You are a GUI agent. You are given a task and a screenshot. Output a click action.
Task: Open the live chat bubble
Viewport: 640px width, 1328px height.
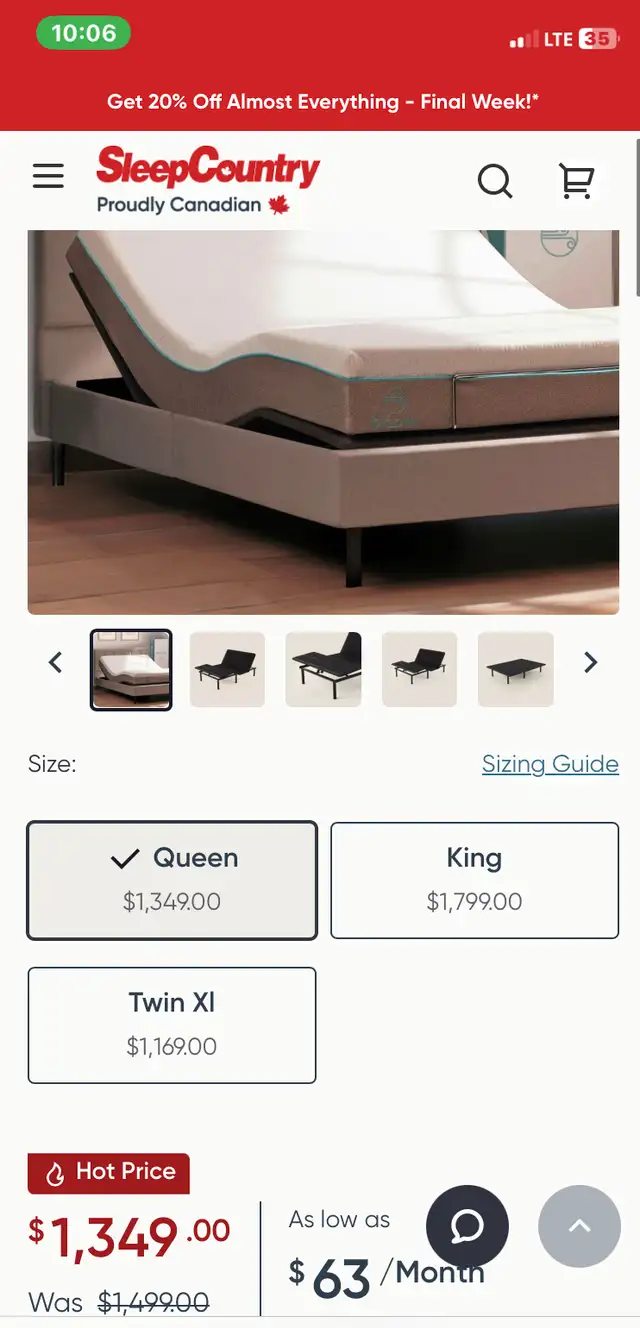(x=467, y=1226)
